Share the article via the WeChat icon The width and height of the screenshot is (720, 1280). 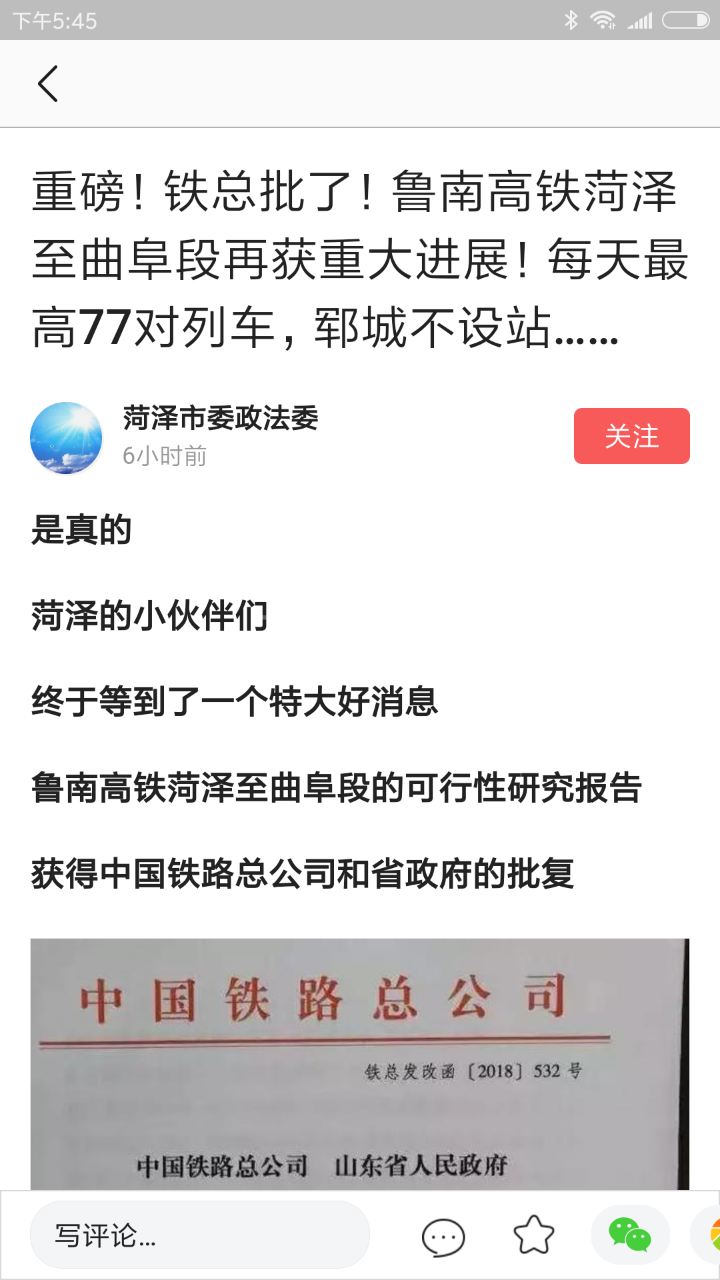tap(630, 1235)
